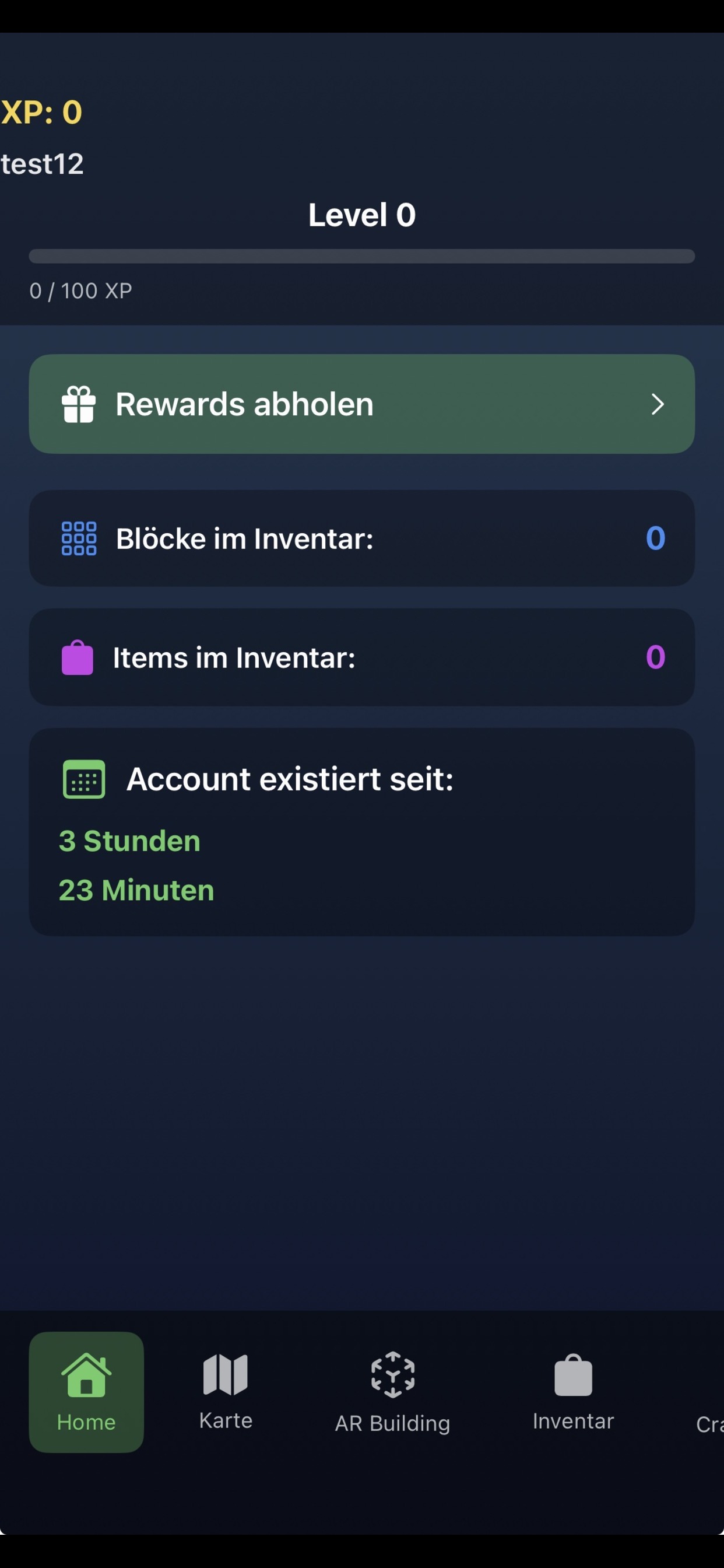Screen dimensions: 724x1568
Task: Activate the Karte navigation entry
Action: click(x=225, y=1394)
